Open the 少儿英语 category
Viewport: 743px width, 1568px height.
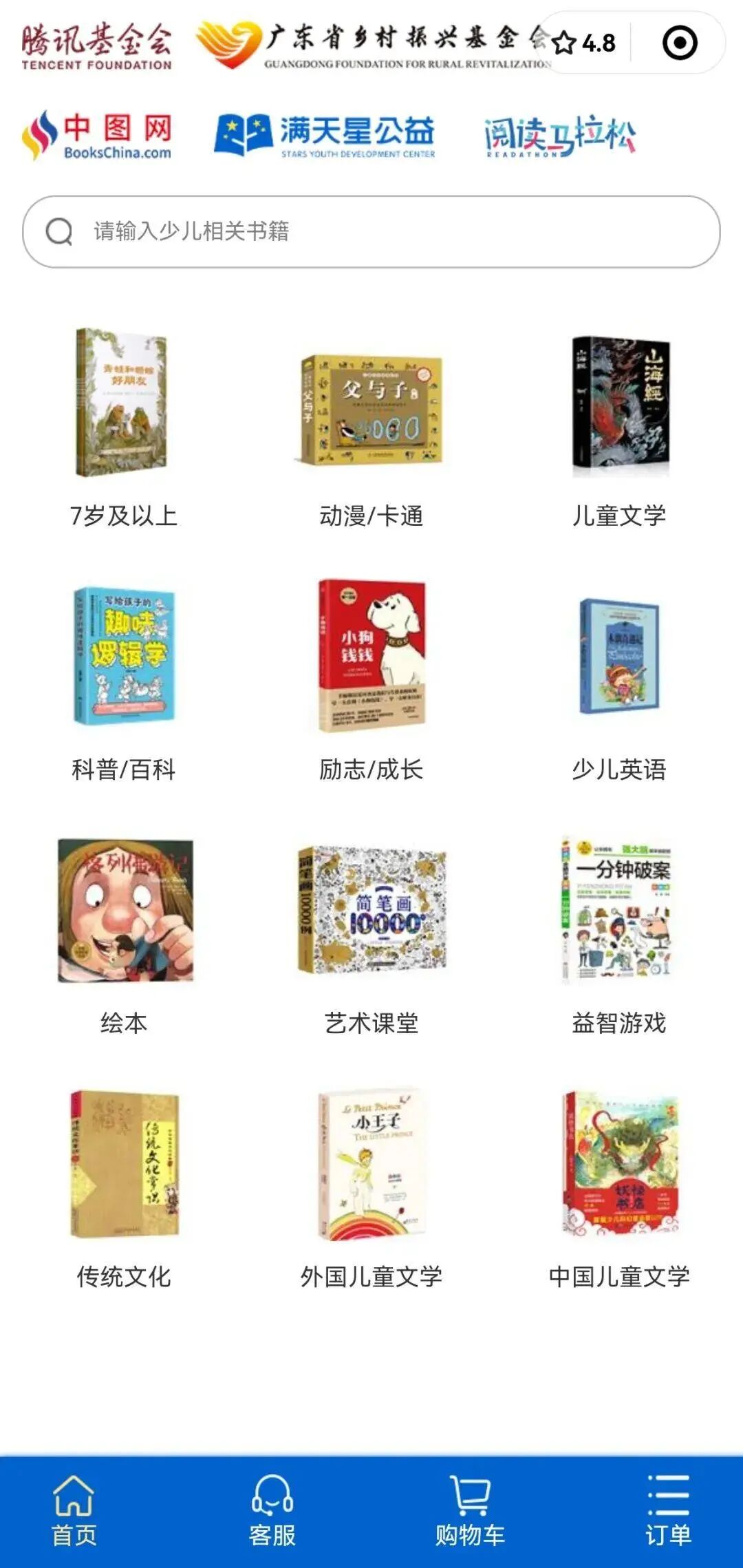click(619, 681)
